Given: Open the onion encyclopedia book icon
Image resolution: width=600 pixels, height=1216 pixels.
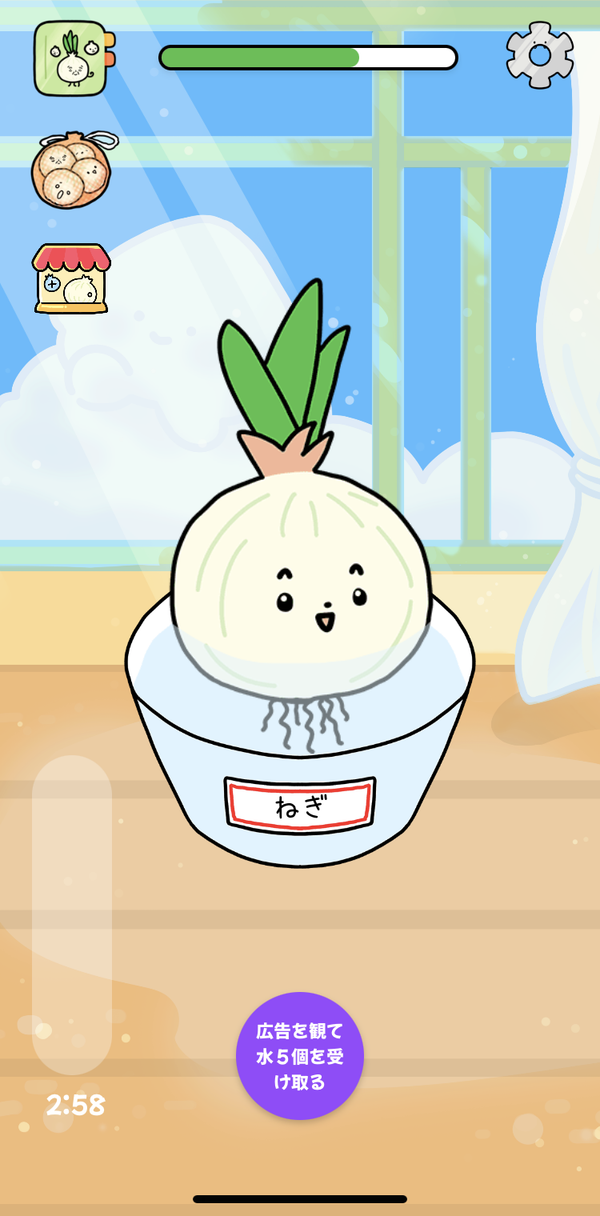Looking at the screenshot, I should (x=73, y=59).
